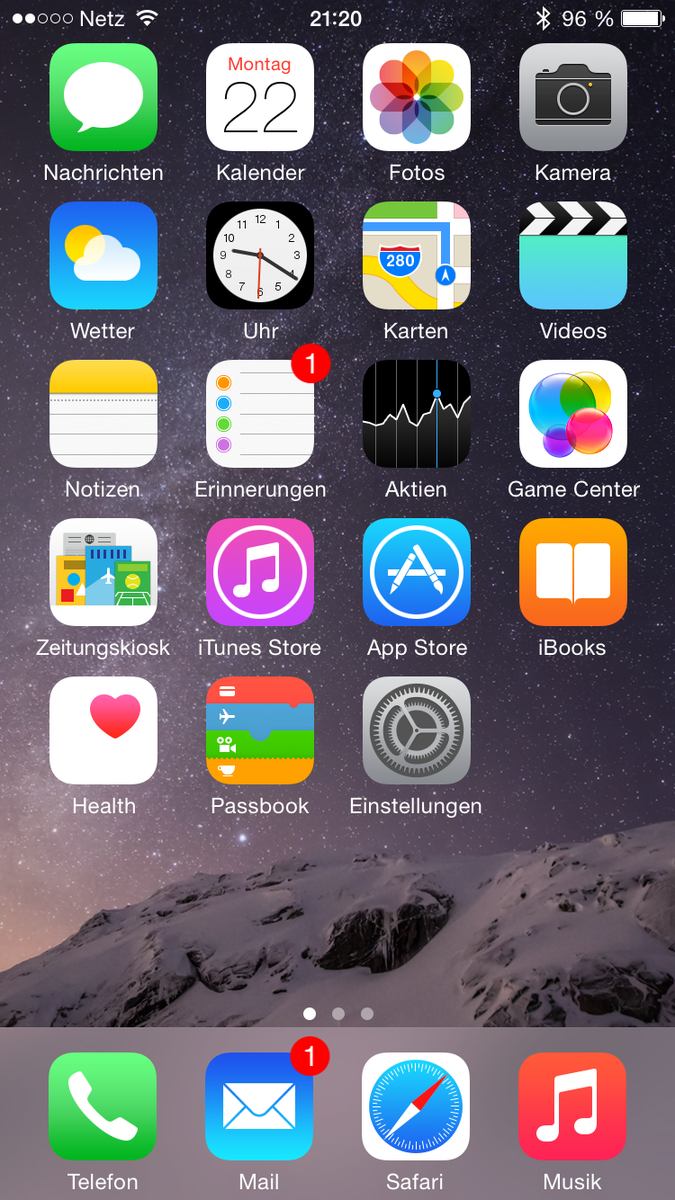Launch the Karten maps app
The height and width of the screenshot is (1200, 675).
point(416,255)
